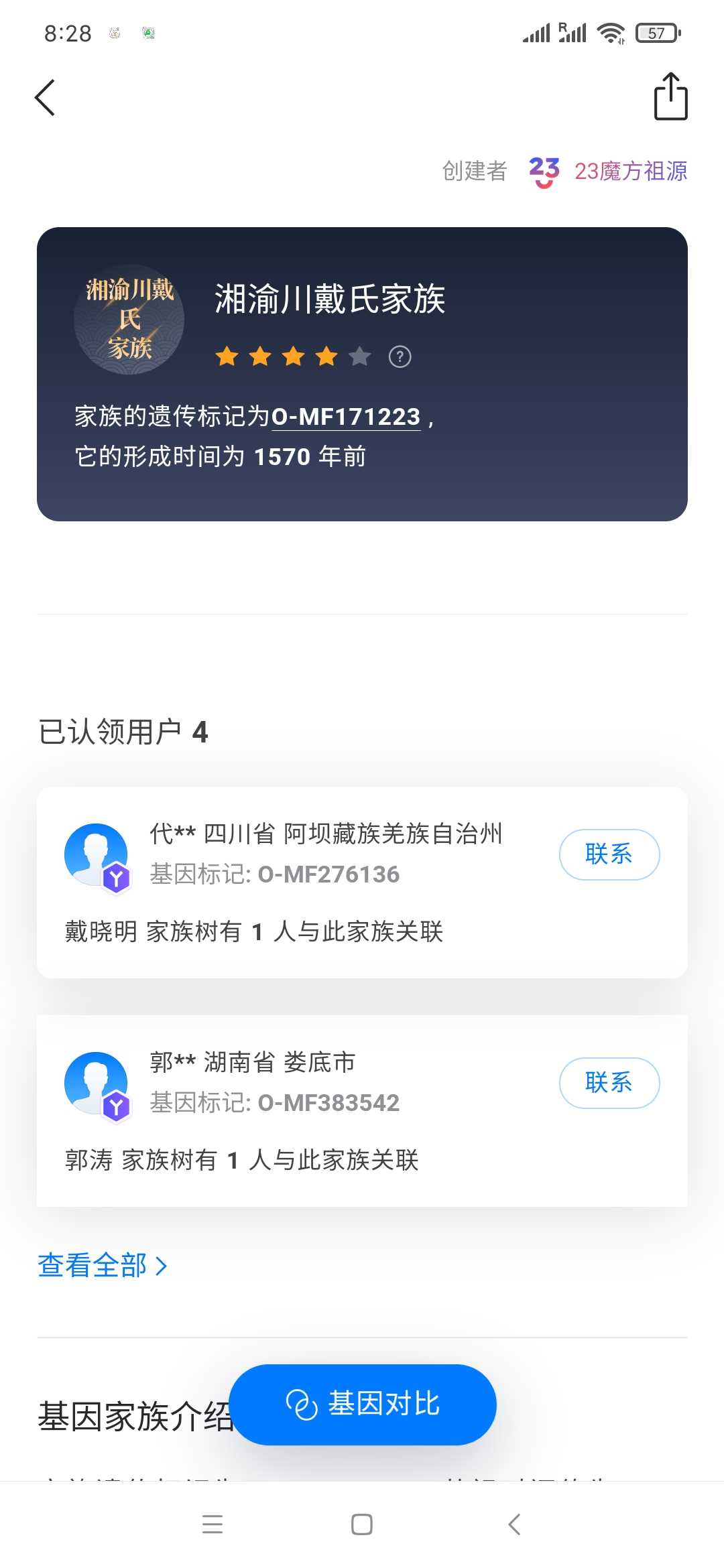Start 基因对比 gene comparison
Screen dimensions: 724x1568
(363, 1404)
